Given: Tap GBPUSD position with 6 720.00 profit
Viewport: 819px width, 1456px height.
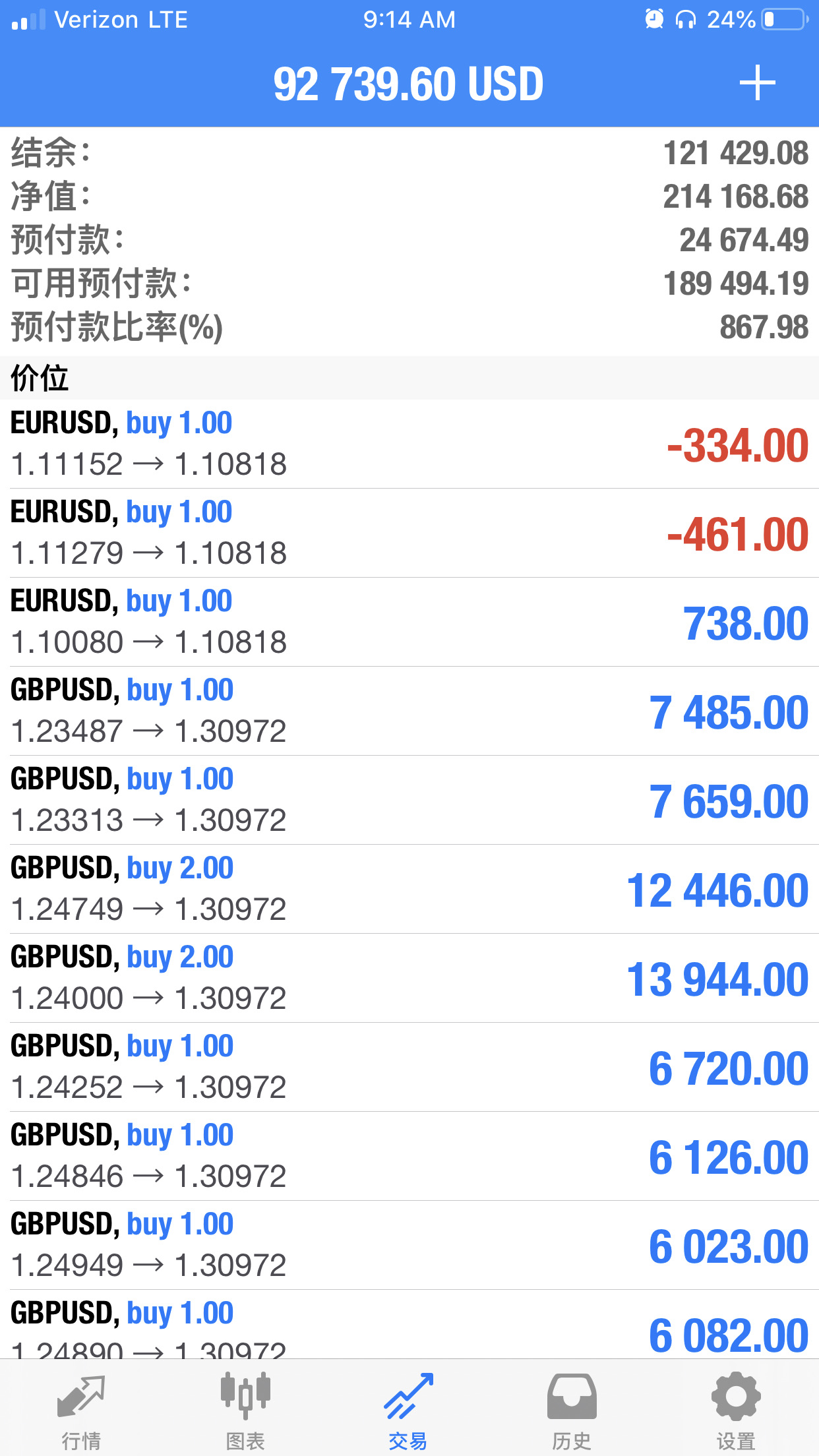Looking at the screenshot, I should [409, 1067].
